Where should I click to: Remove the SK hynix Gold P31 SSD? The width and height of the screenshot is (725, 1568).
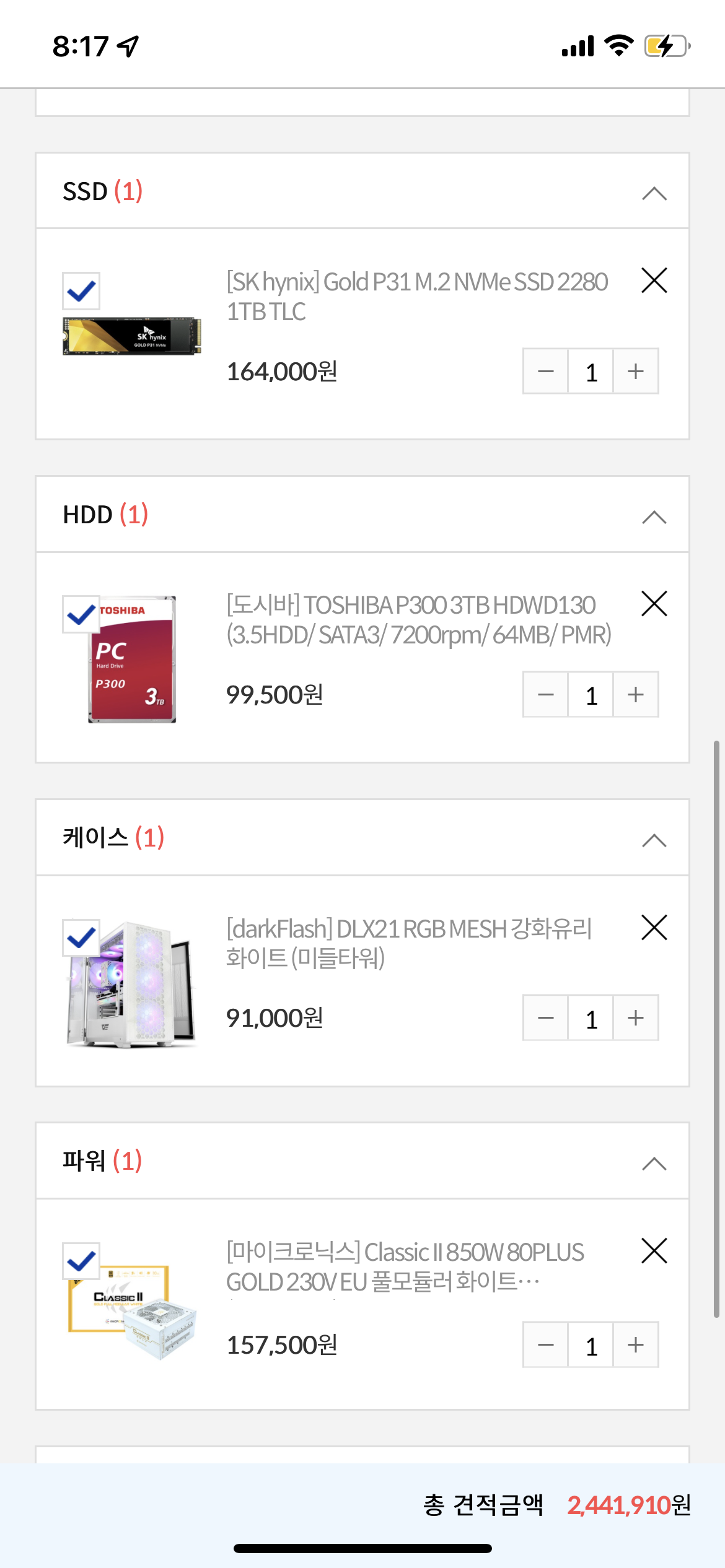pos(654,281)
